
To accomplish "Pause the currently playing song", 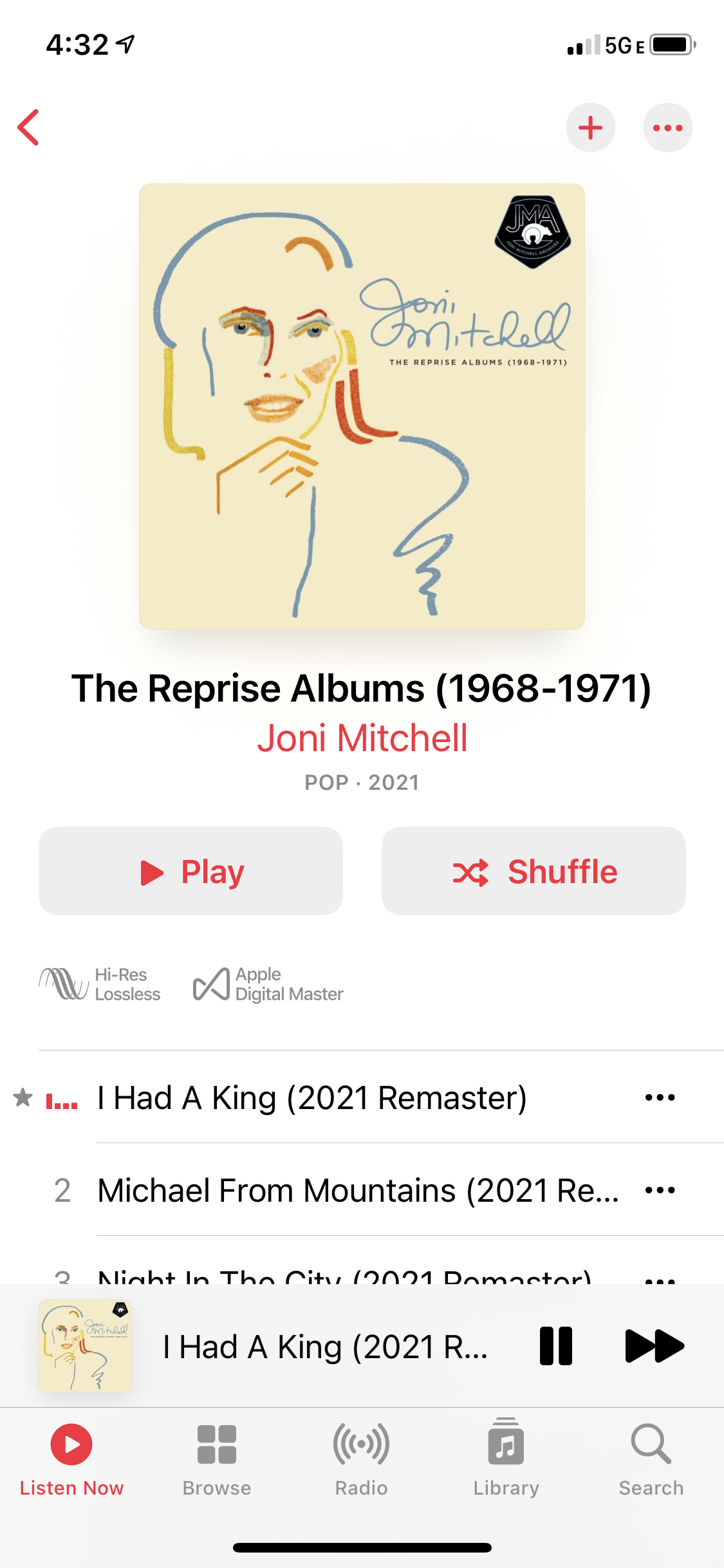I will pyautogui.click(x=556, y=1346).
